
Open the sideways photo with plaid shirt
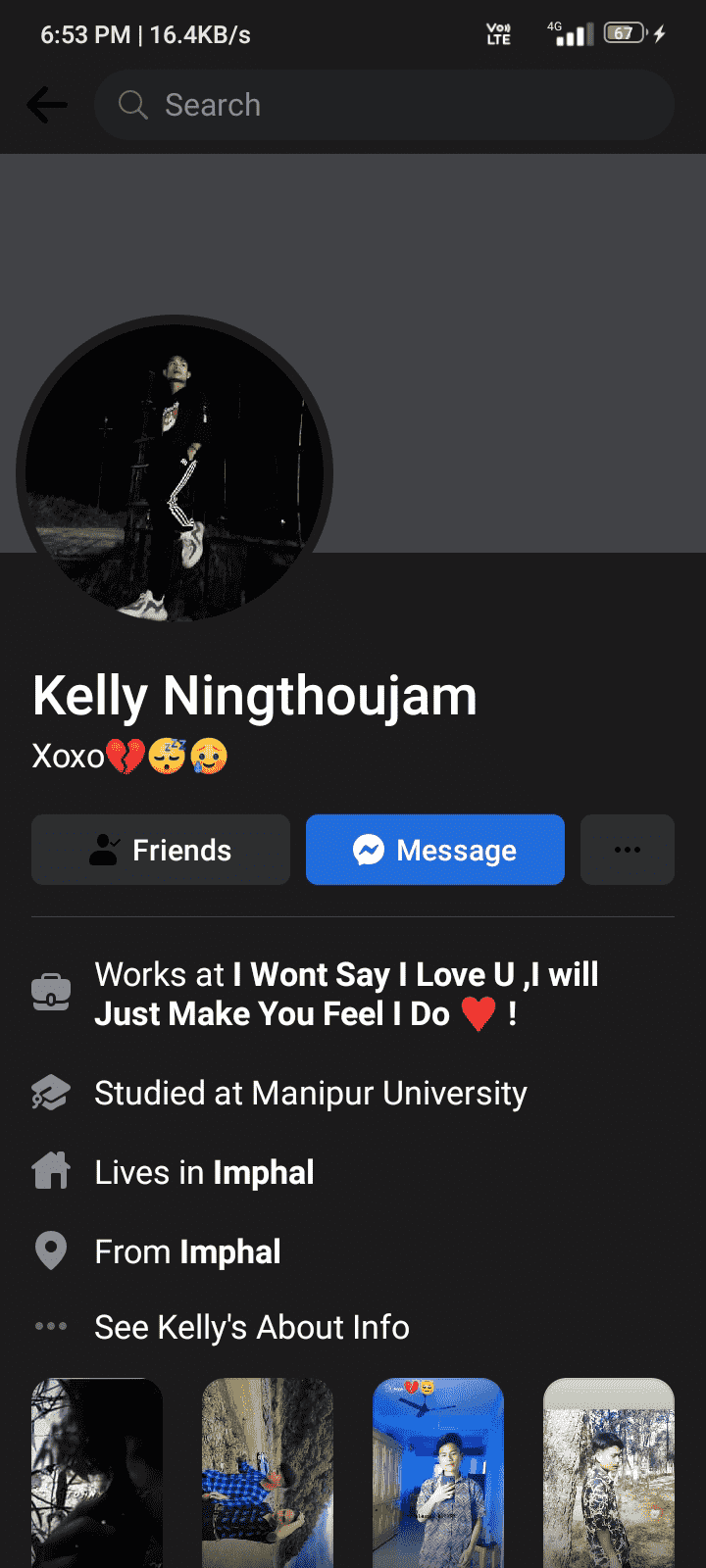pos(268,1472)
